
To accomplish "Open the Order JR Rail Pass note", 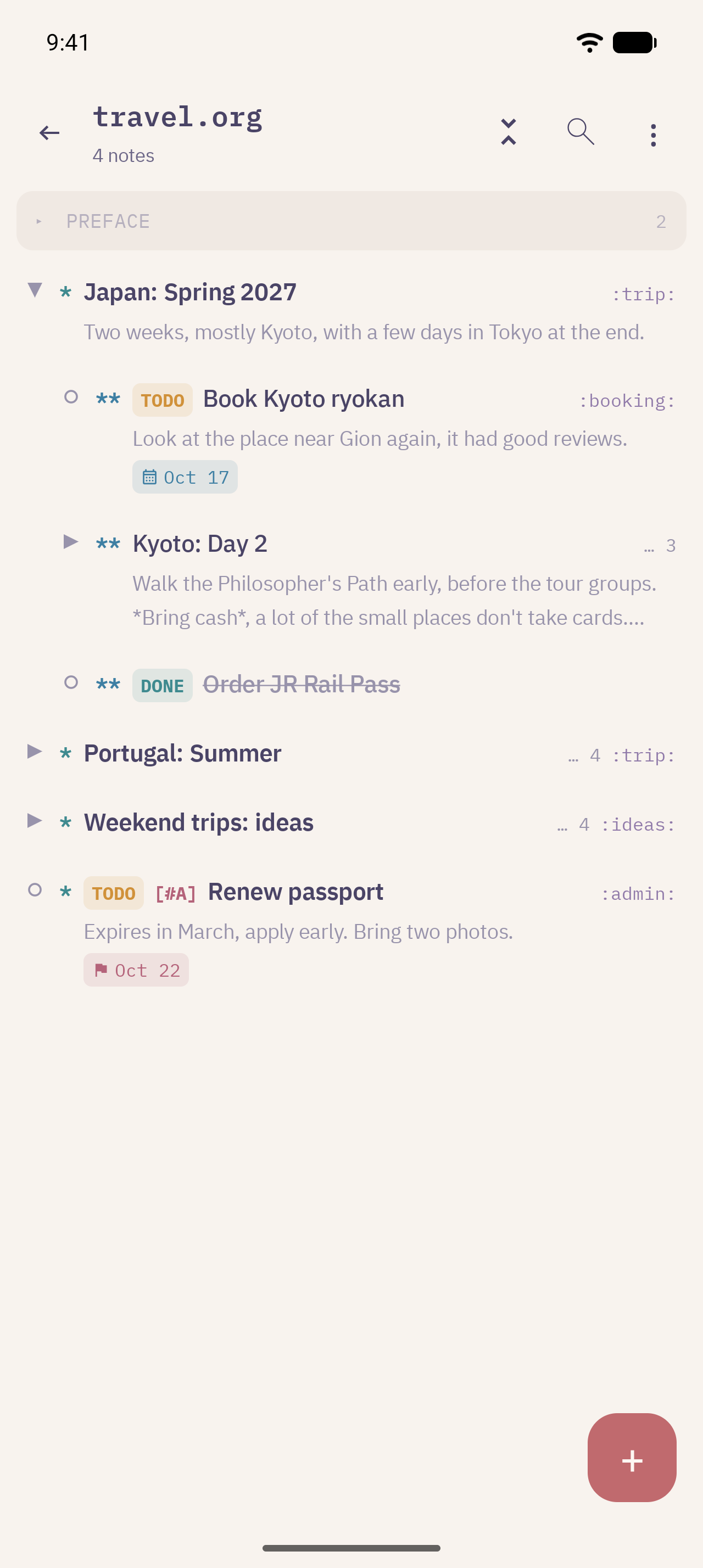I will (302, 685).
